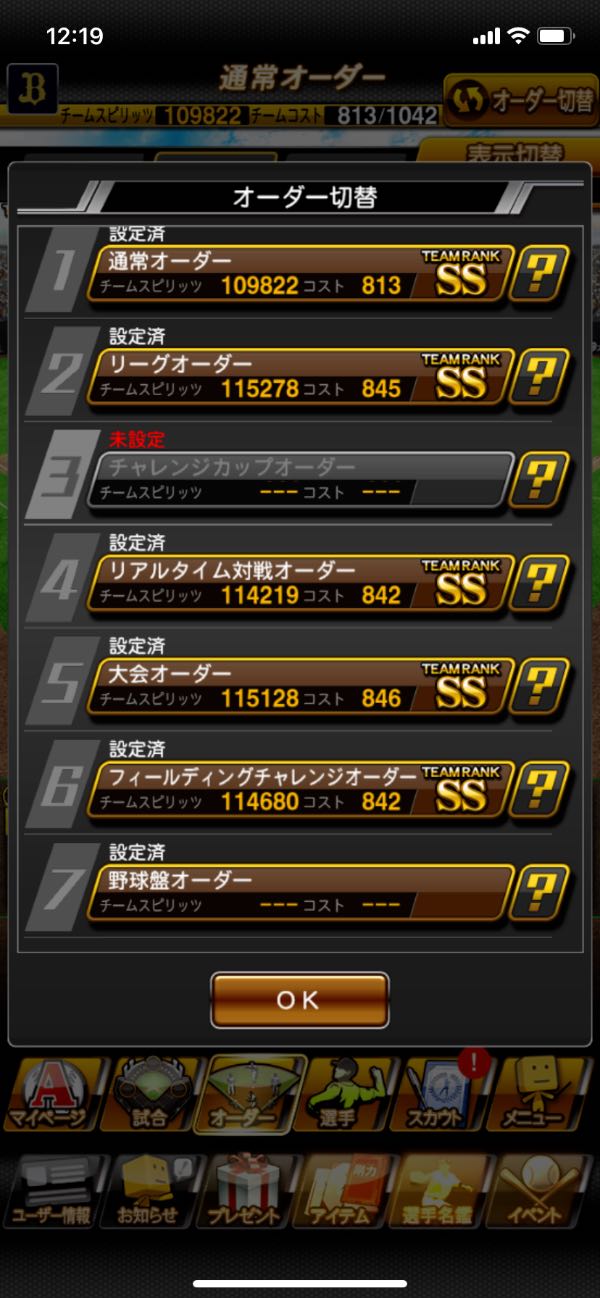View help for 大会オーダー

(x=539, y=685)
